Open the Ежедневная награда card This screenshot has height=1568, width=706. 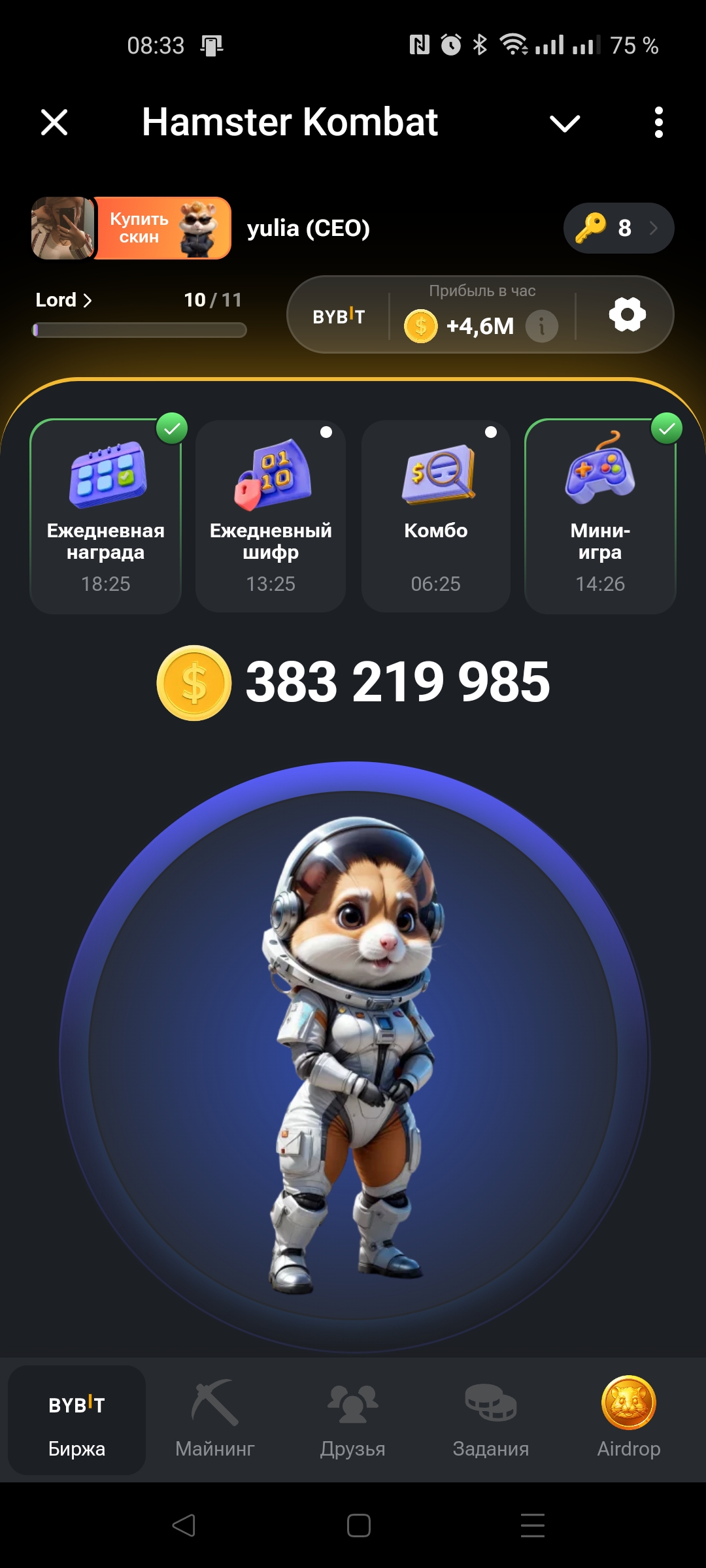pyautogui.click(x=105, y=516)
